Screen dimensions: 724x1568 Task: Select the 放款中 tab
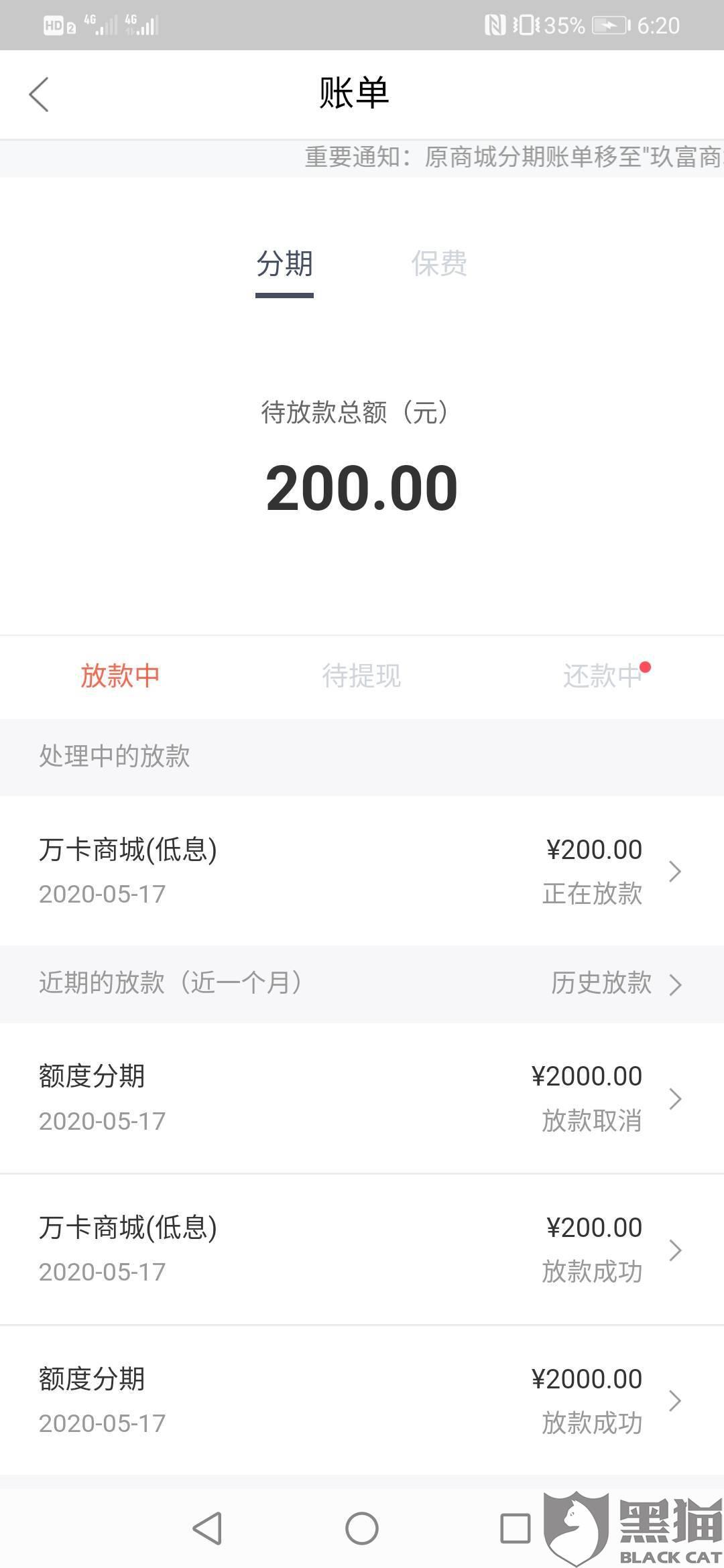(121, 675)
